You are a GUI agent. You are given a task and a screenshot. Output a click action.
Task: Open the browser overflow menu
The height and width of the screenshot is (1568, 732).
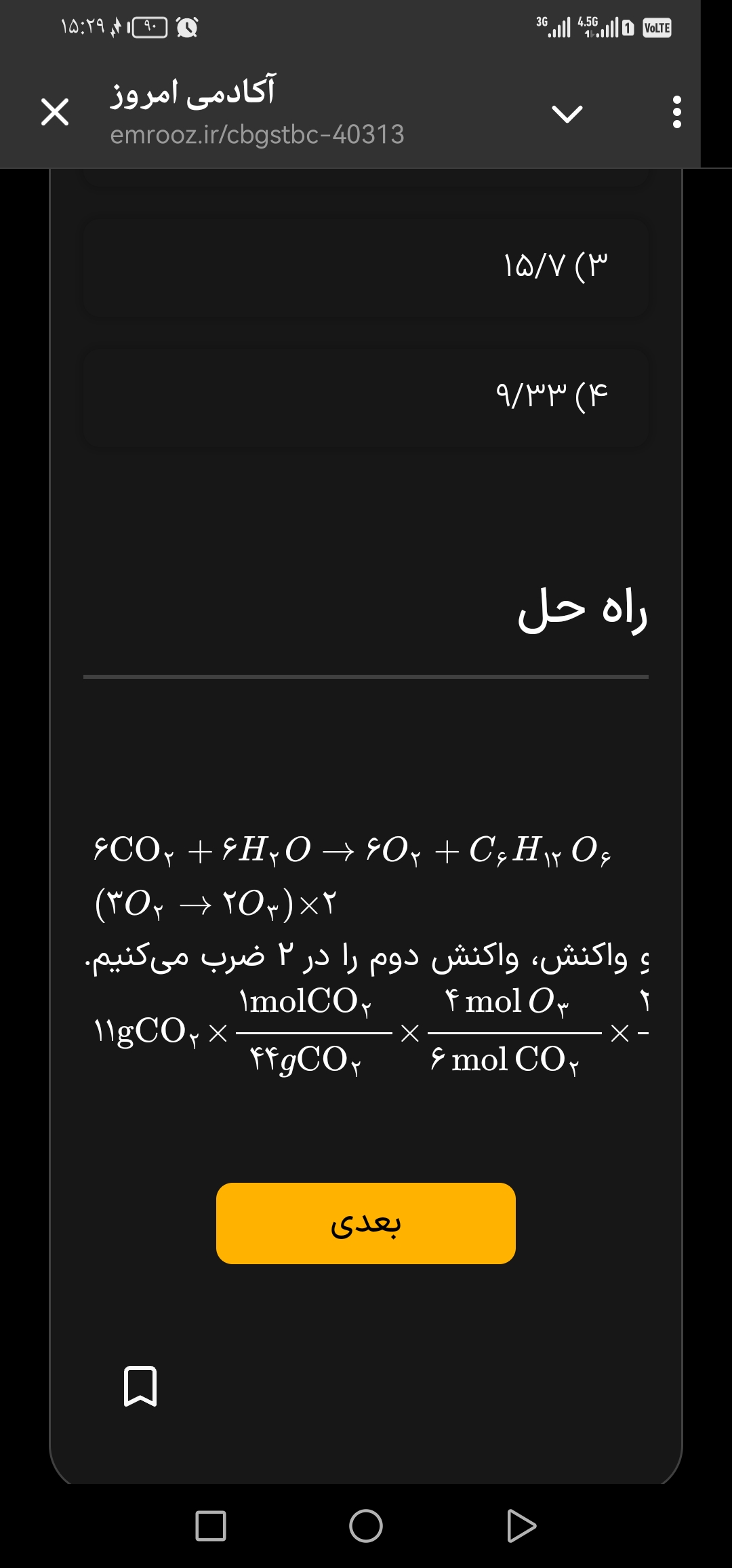pos(676,113)
